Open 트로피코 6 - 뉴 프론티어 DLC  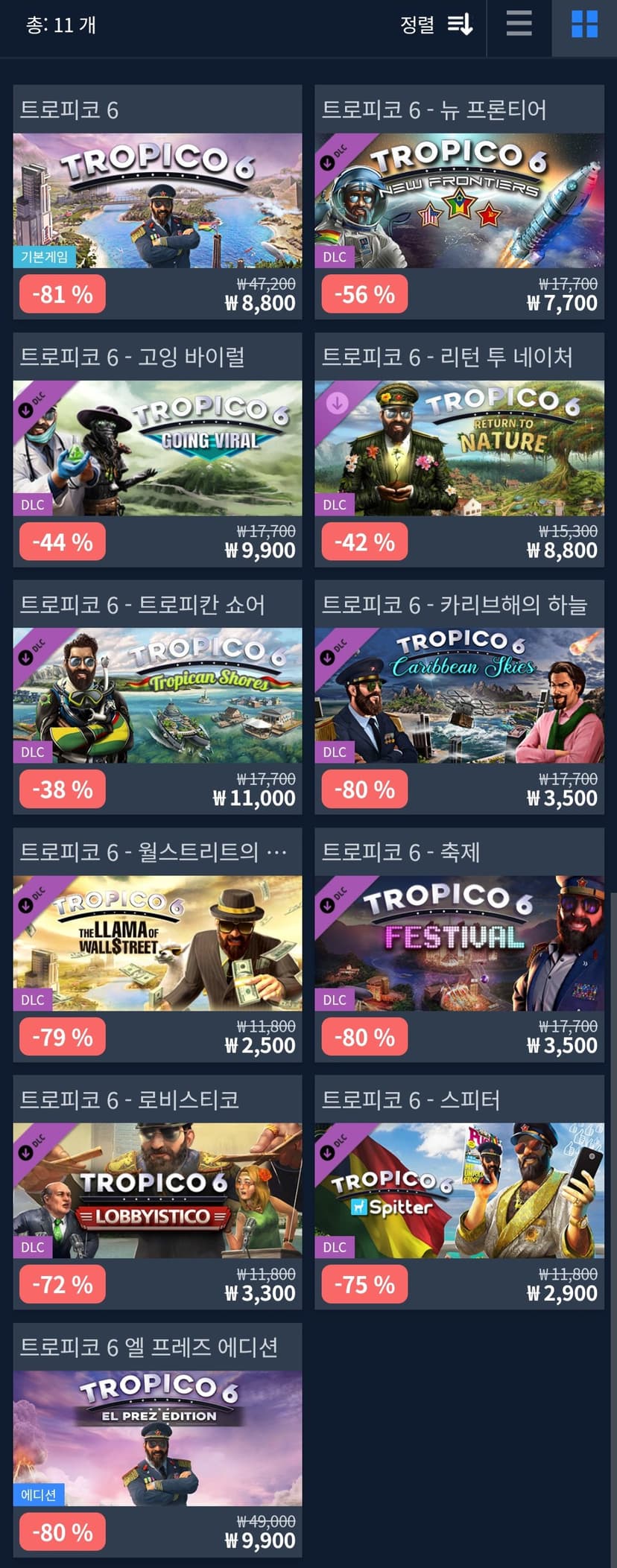pyautogui.click(x=459, y=202)
